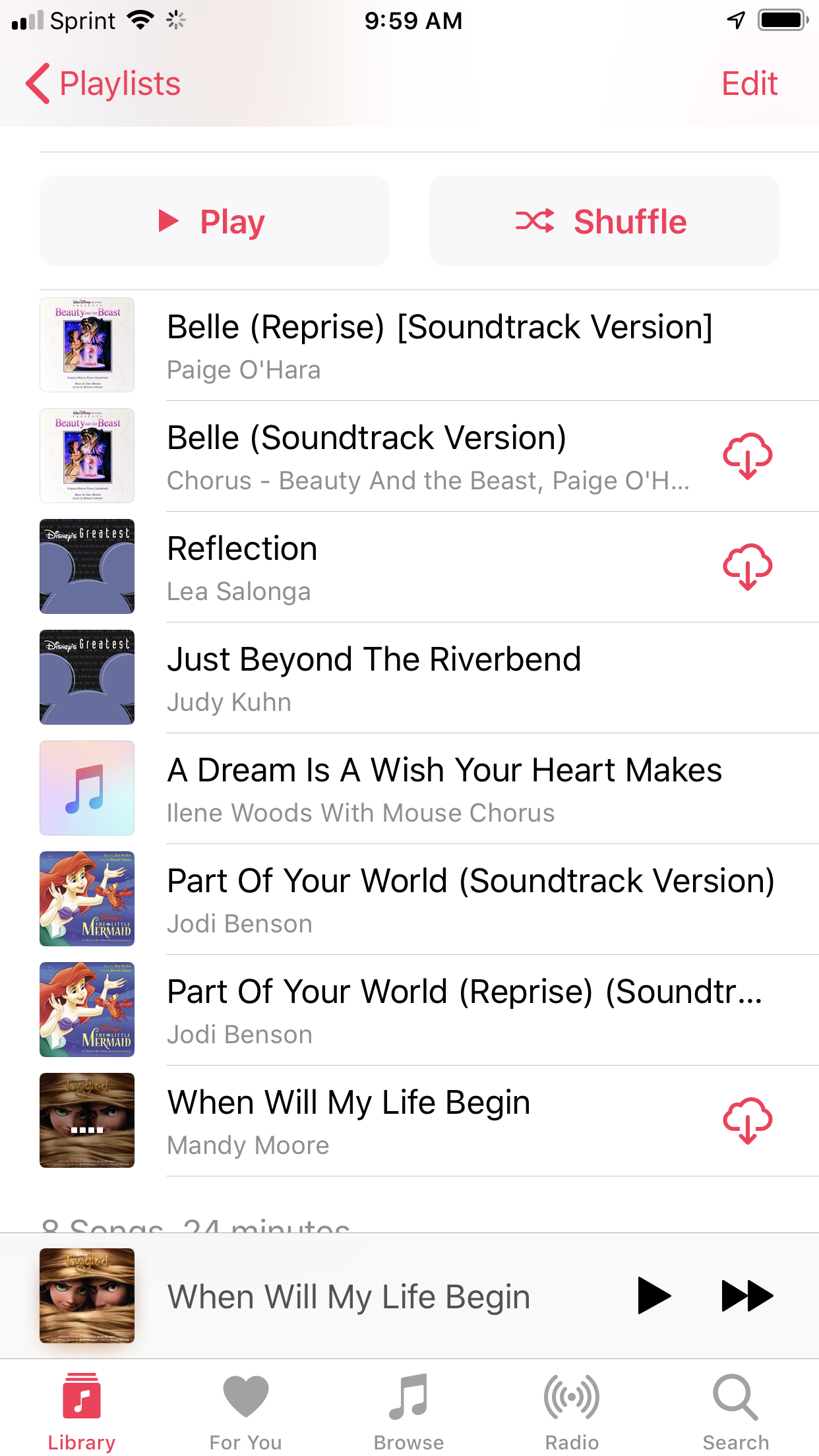Screen dimensions: 819x1456
Task: Choose Part Of Your World (Reprise) song
Action: pyautogui.click(x=464, y=1010)
